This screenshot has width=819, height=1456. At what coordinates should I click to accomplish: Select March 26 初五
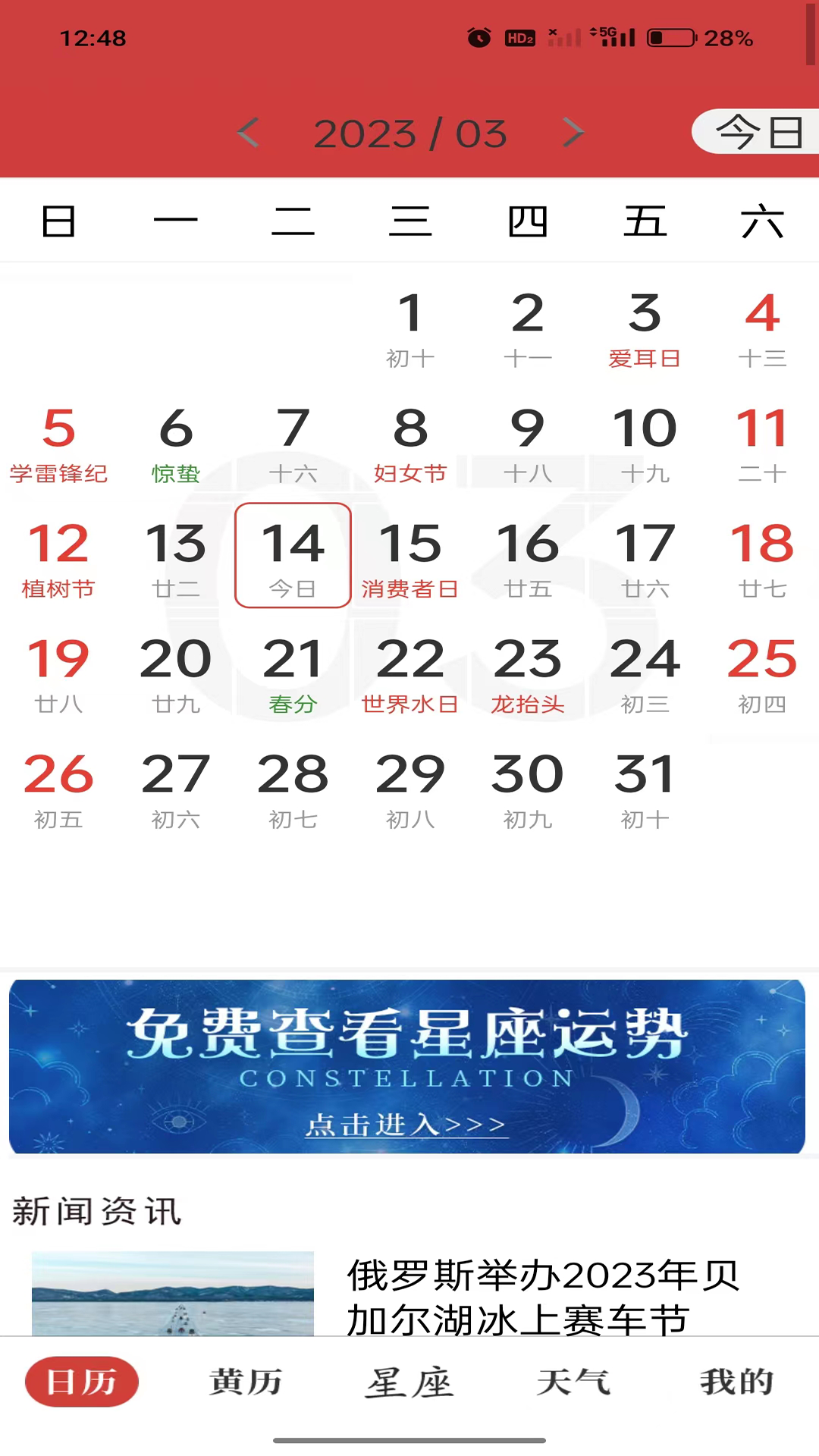58,788
